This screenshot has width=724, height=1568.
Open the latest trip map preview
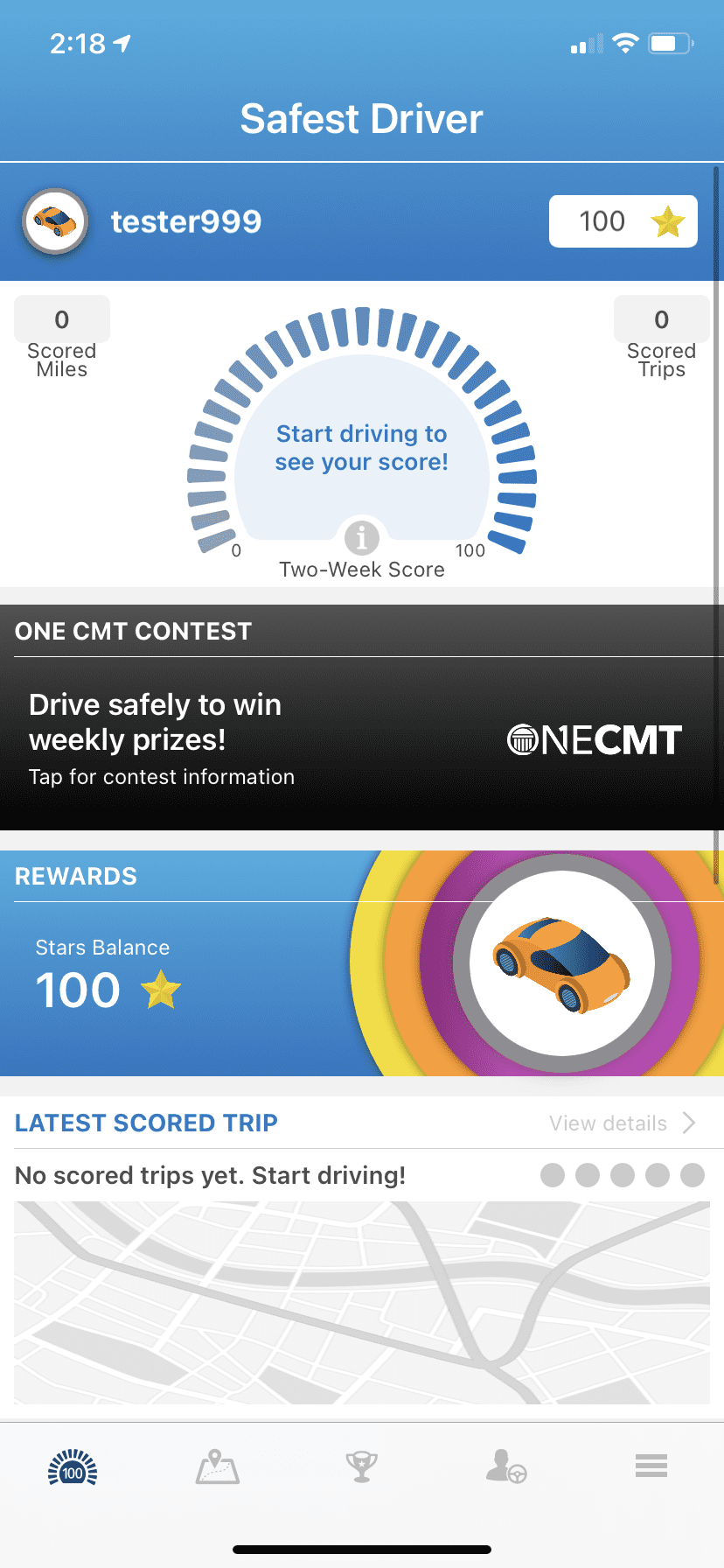[x=361, y=1301]
